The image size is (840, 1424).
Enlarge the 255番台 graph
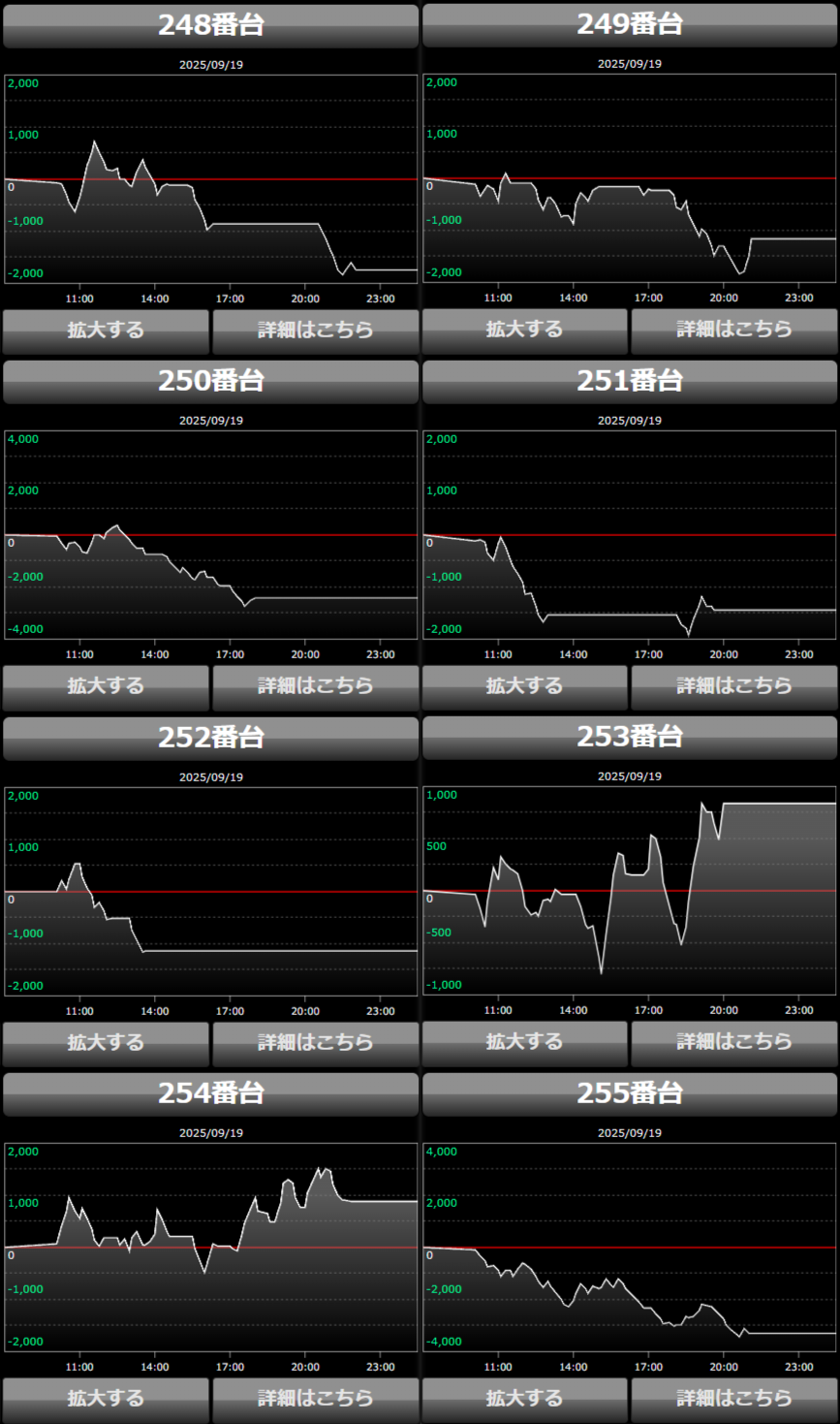tap(524, 1399)
